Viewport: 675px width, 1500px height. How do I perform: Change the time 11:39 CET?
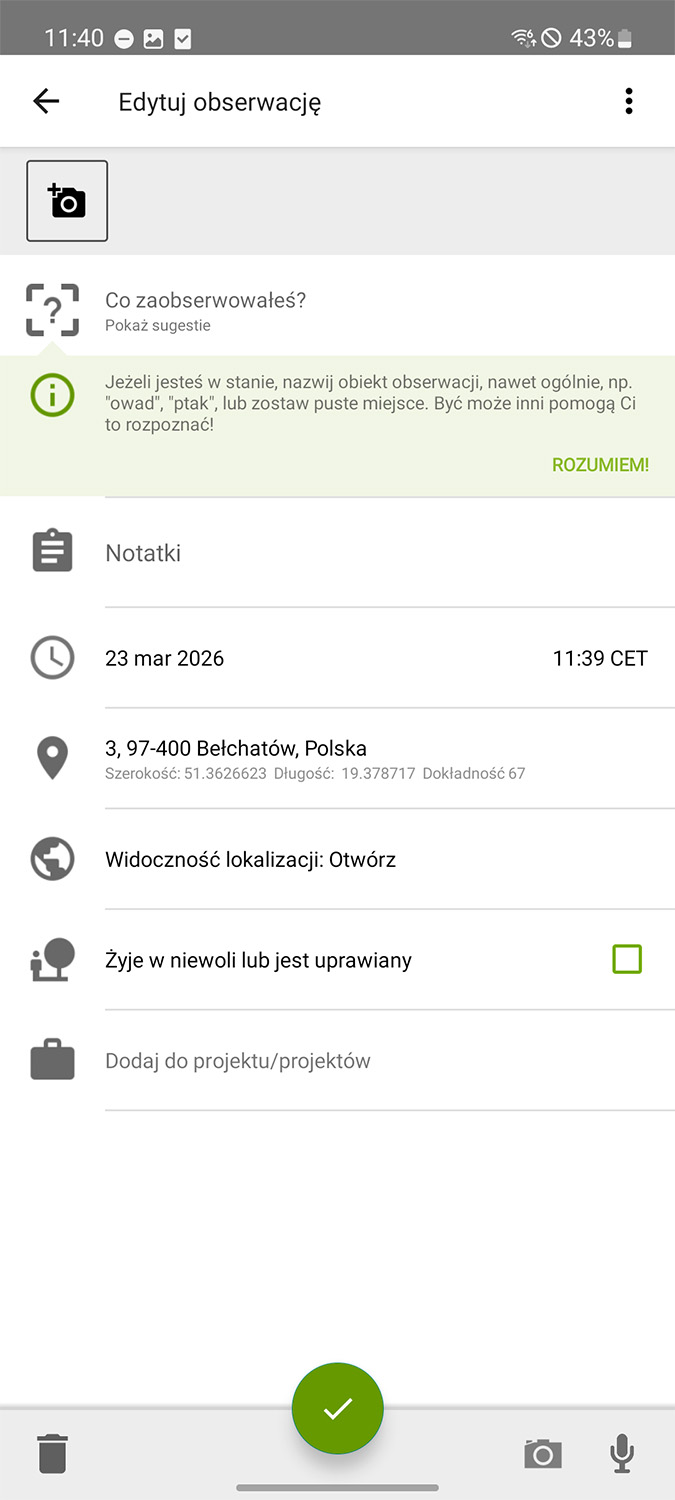coord(600,658)
